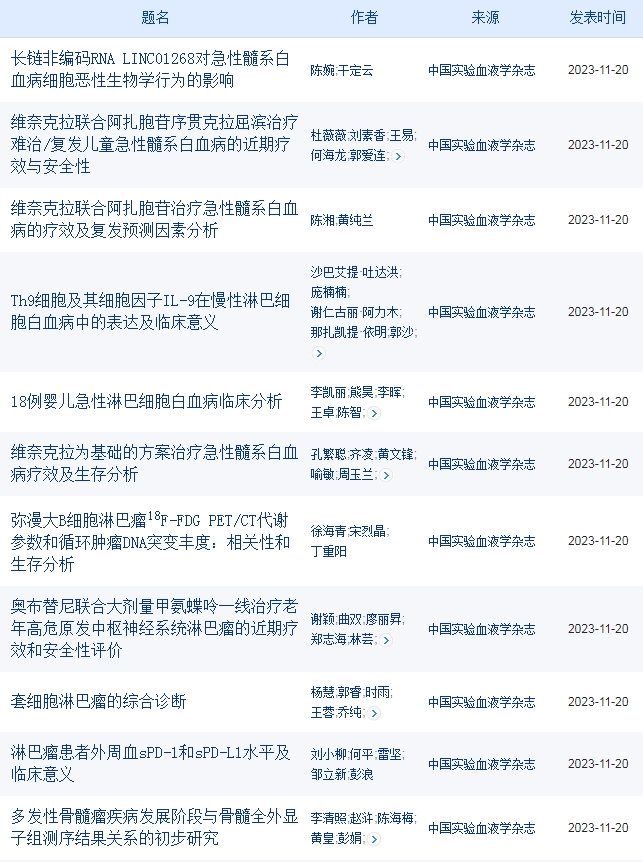
Task: Open 中国实验血液学杂志 source for 套细胞淋巴瘤 article
Action: point(481,702)
